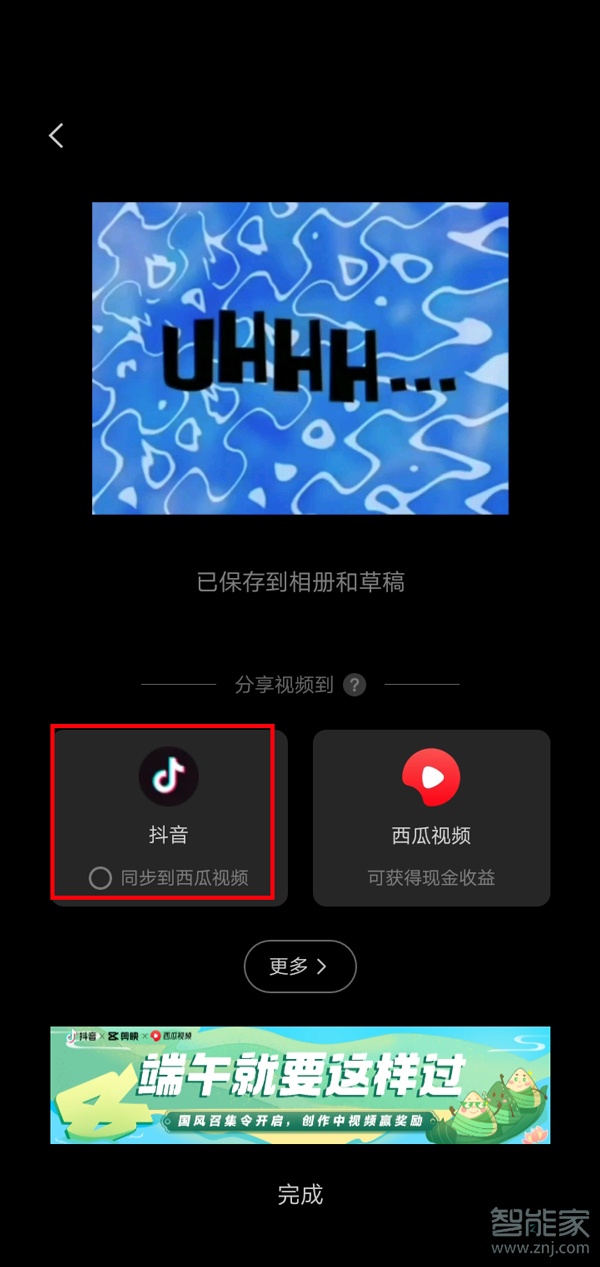Expand more sharing options with 更多

click(x=299, y=966)
